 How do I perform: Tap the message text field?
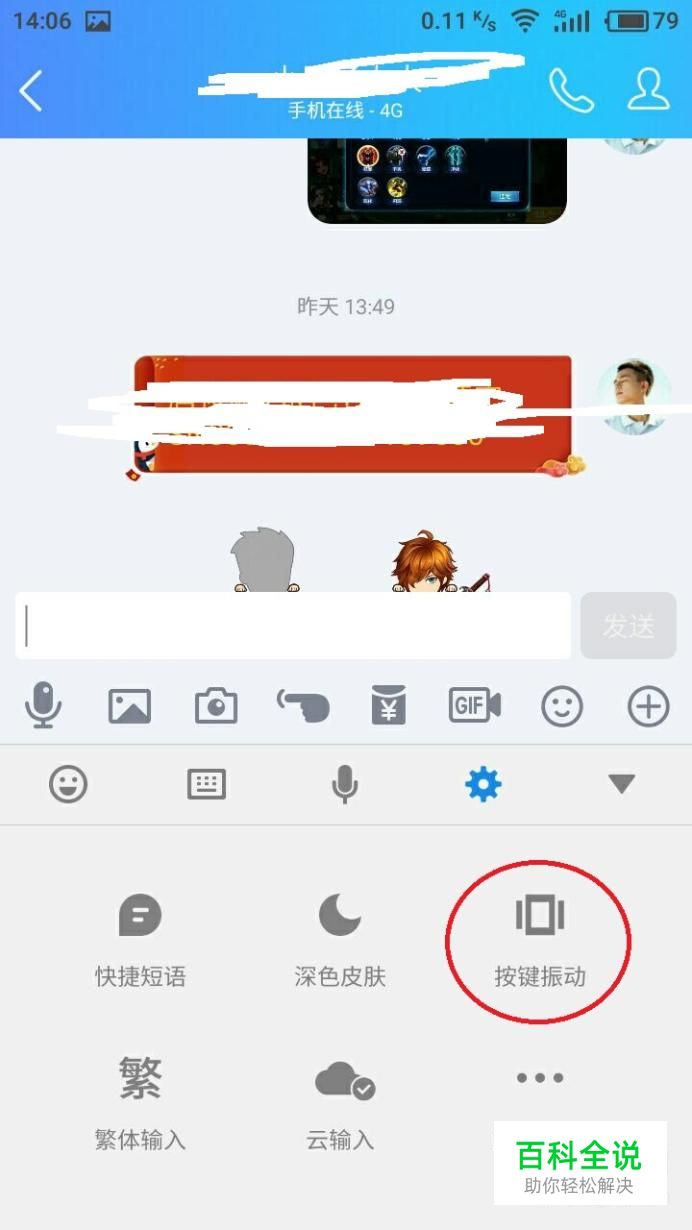click(293, 626)
